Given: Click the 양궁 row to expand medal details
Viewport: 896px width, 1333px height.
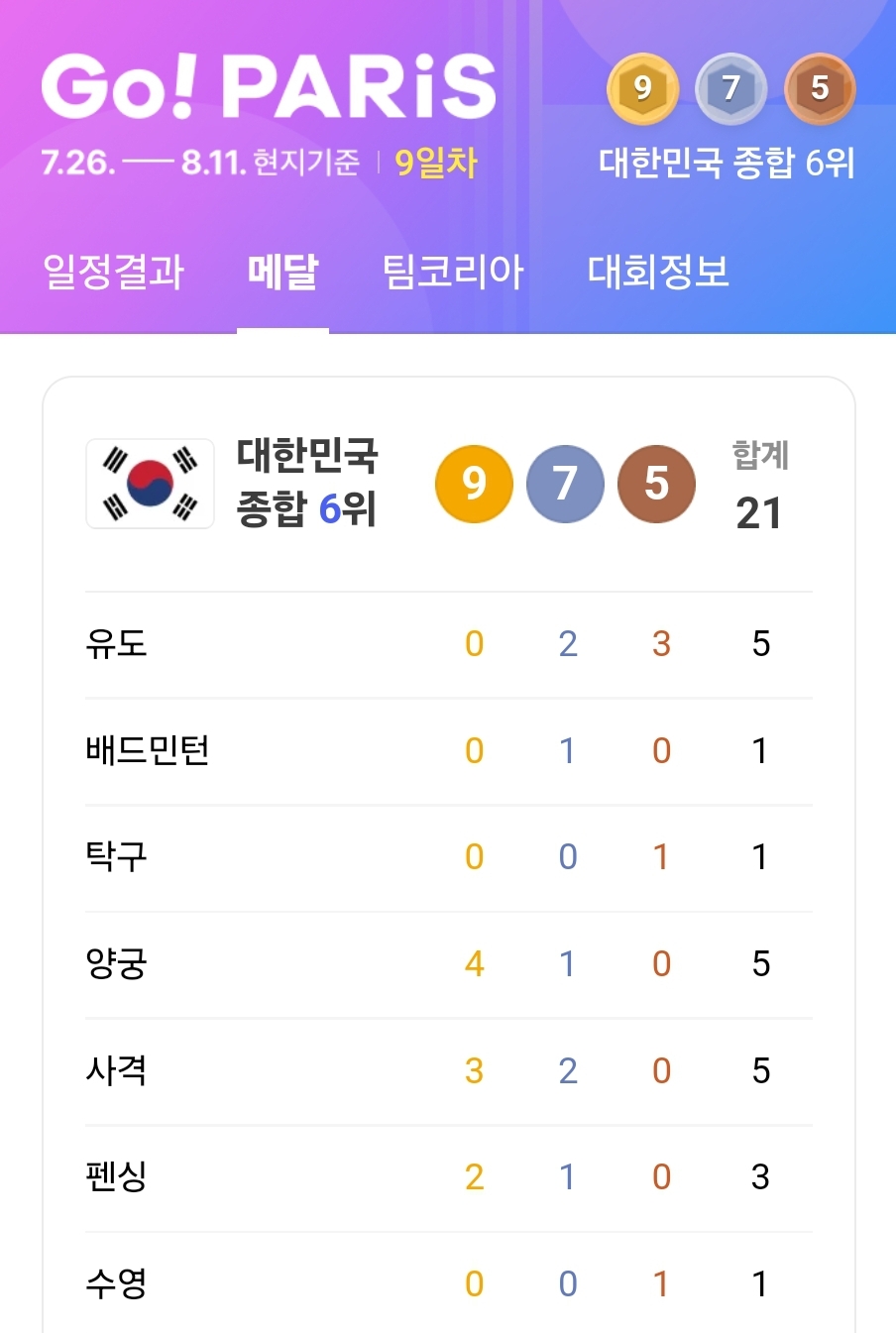Looking at the screenshot, I should coord(116,963).
